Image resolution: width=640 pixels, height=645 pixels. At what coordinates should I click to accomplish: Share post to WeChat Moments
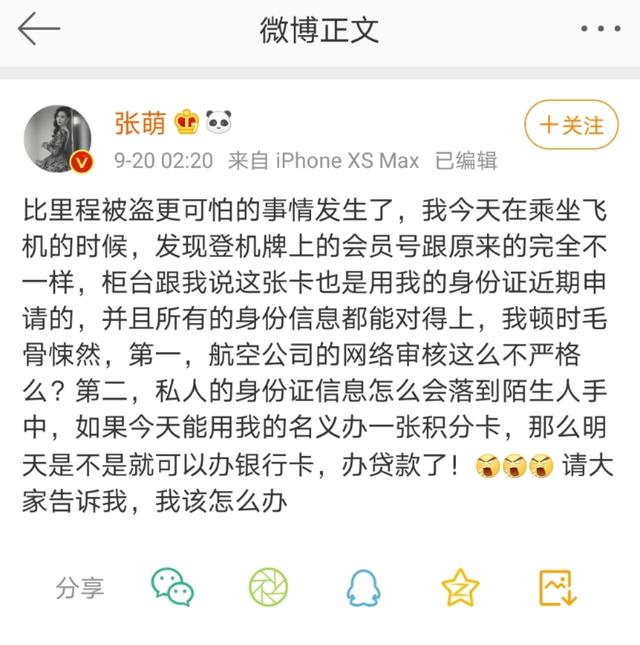point(268,587)
